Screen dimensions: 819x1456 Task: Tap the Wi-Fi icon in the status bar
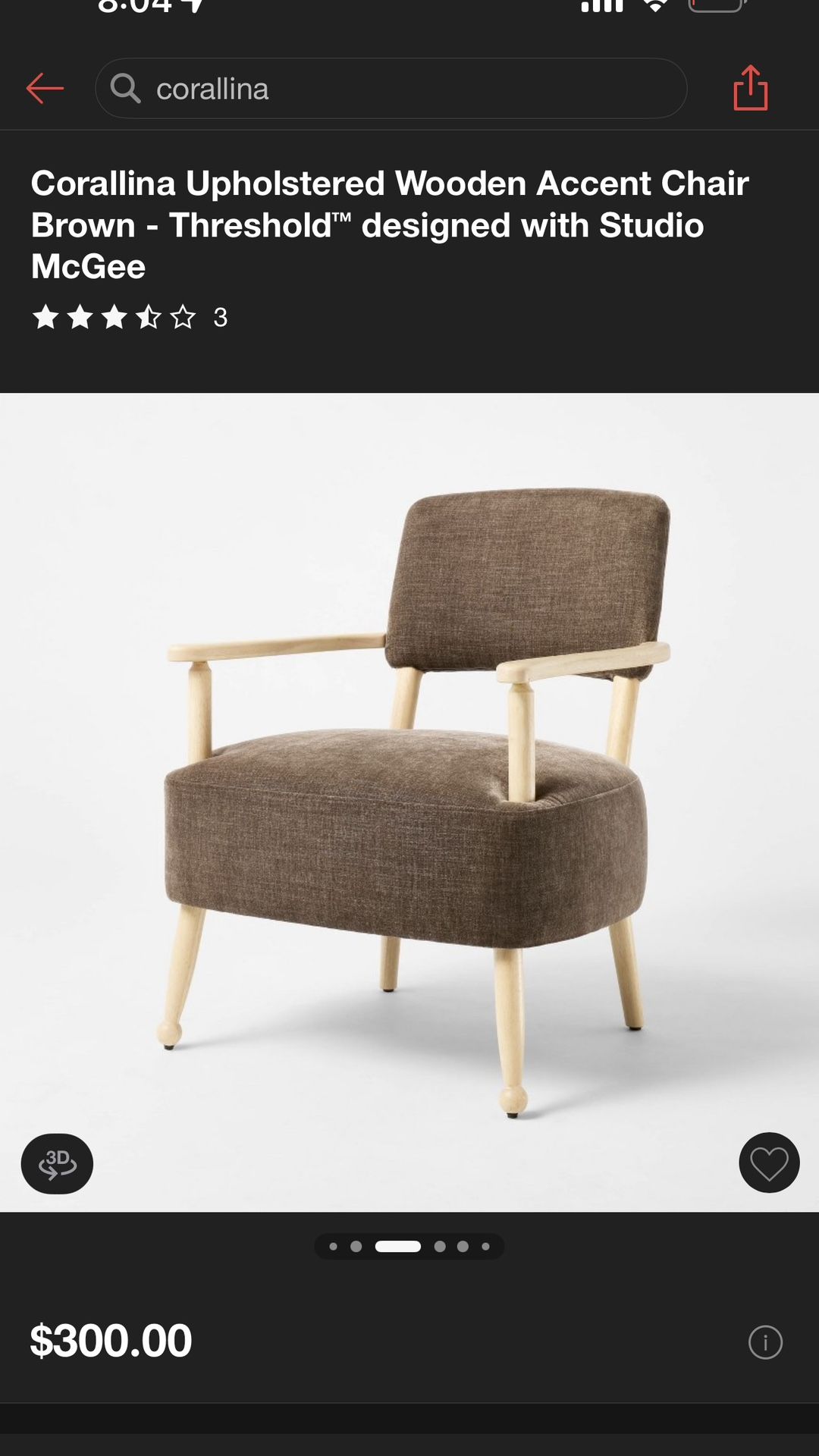(656, 8)
